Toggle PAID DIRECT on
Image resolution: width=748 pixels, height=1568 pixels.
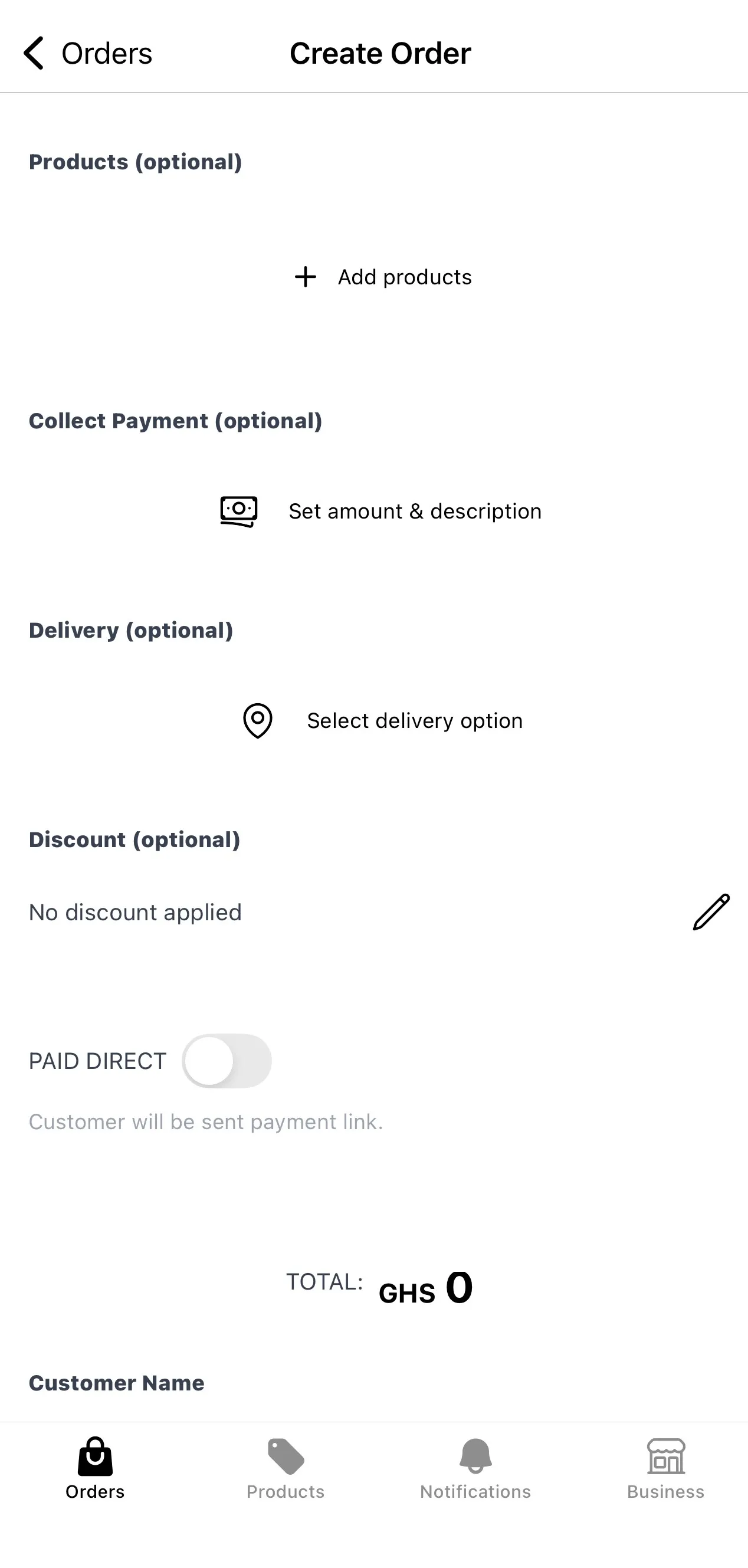point(227,1060)
